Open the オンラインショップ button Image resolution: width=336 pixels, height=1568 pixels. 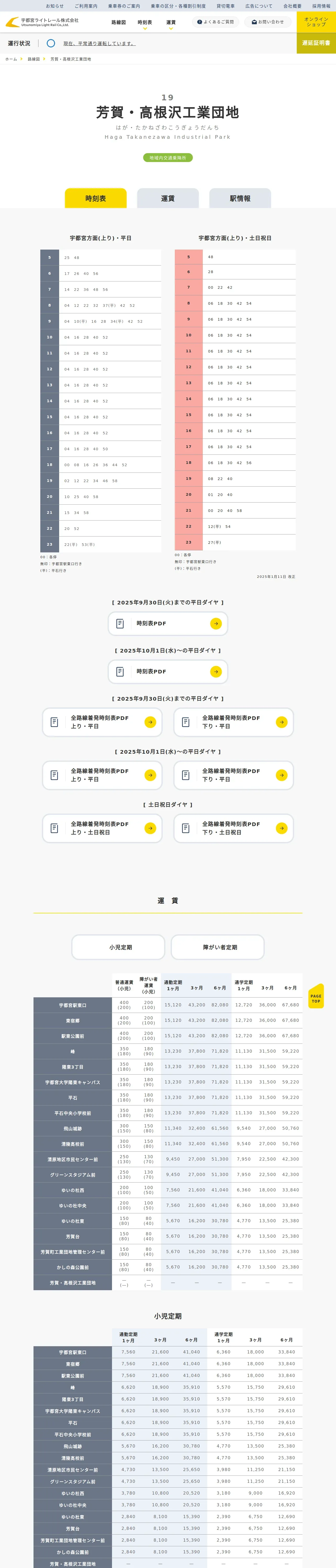coord(316,22)
